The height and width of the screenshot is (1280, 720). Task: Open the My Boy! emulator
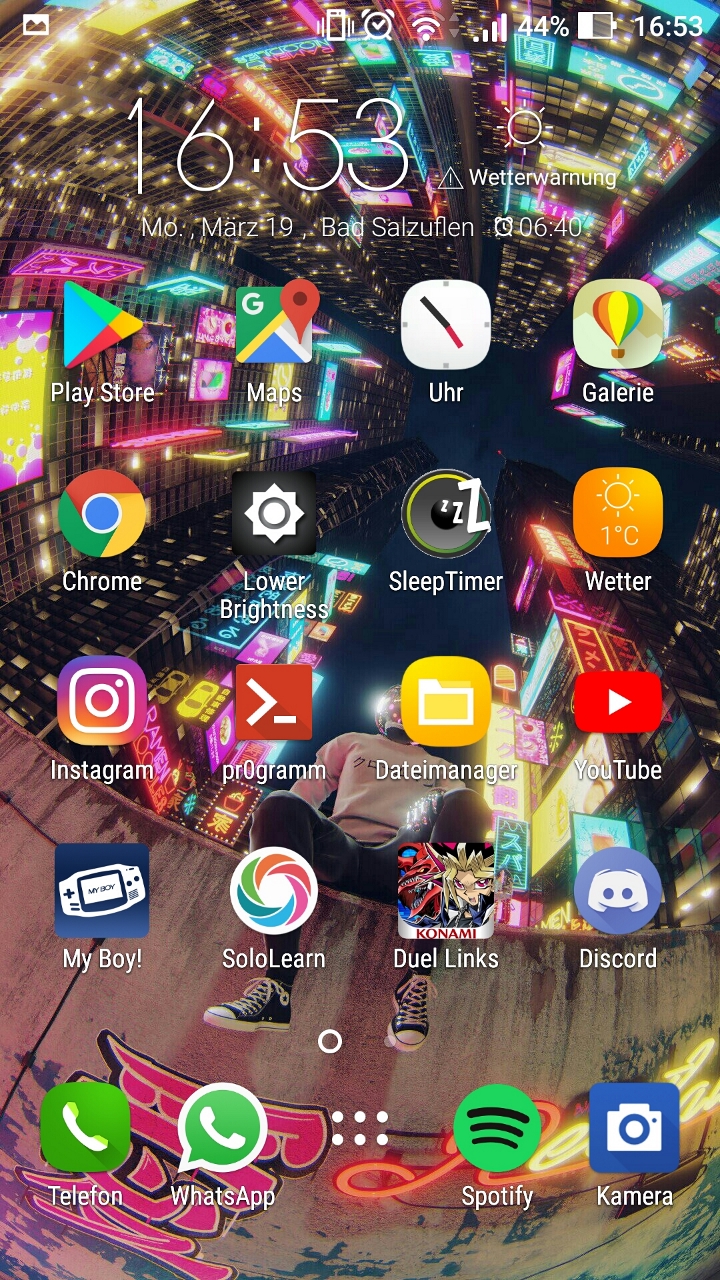(x=102, y=890)
